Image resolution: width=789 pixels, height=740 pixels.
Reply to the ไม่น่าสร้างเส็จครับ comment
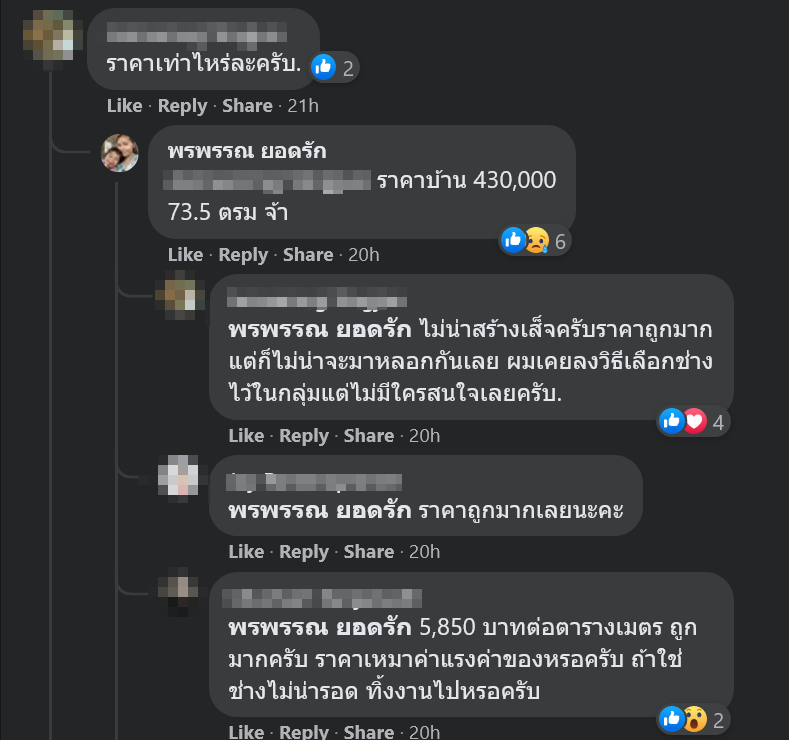pos(304,435)
